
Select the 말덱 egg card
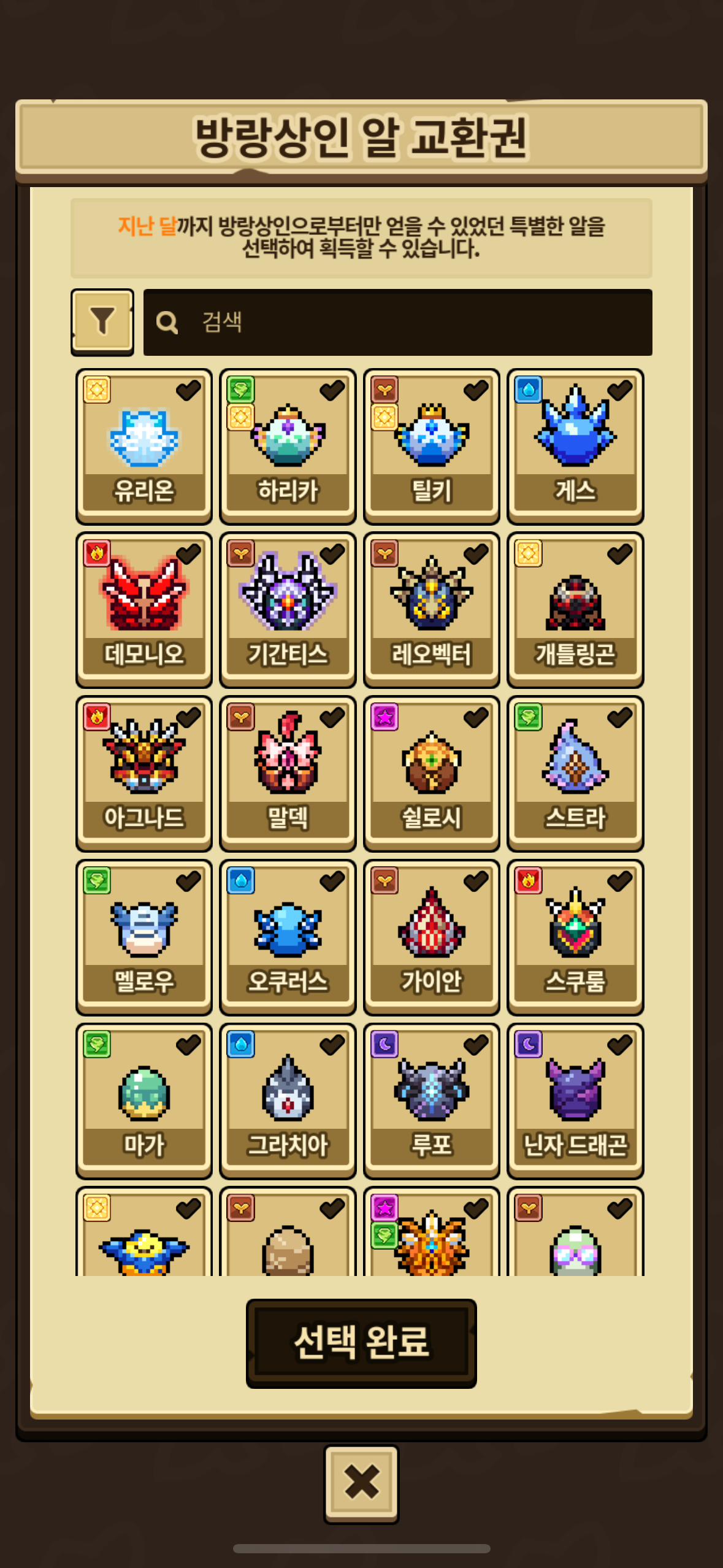pos(288,774)
